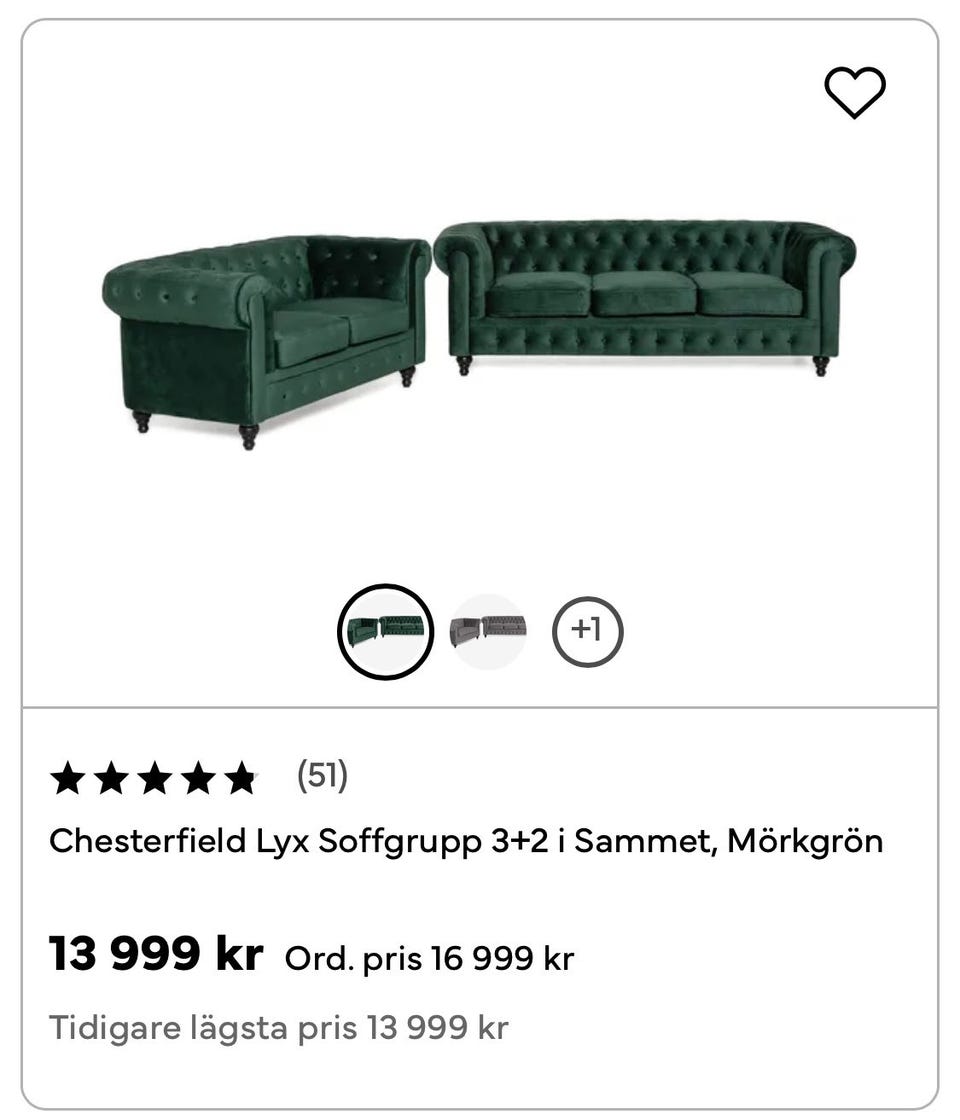960x1120 pixels.
Task: Select the dark green color variant
Action: (x=386, y=632)
